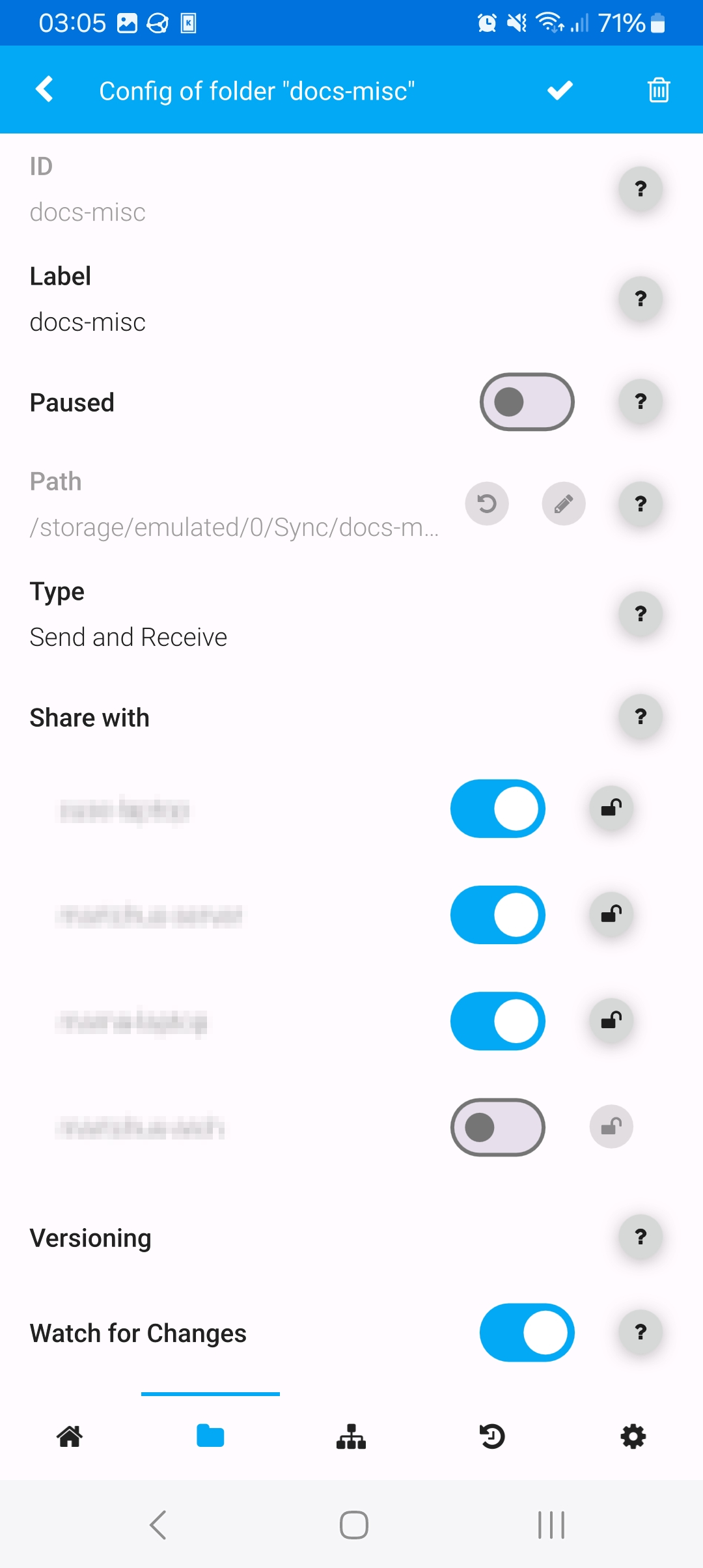703x1568 pixels.
Task: Open help for Share with
Action: [x=641, y=717]
